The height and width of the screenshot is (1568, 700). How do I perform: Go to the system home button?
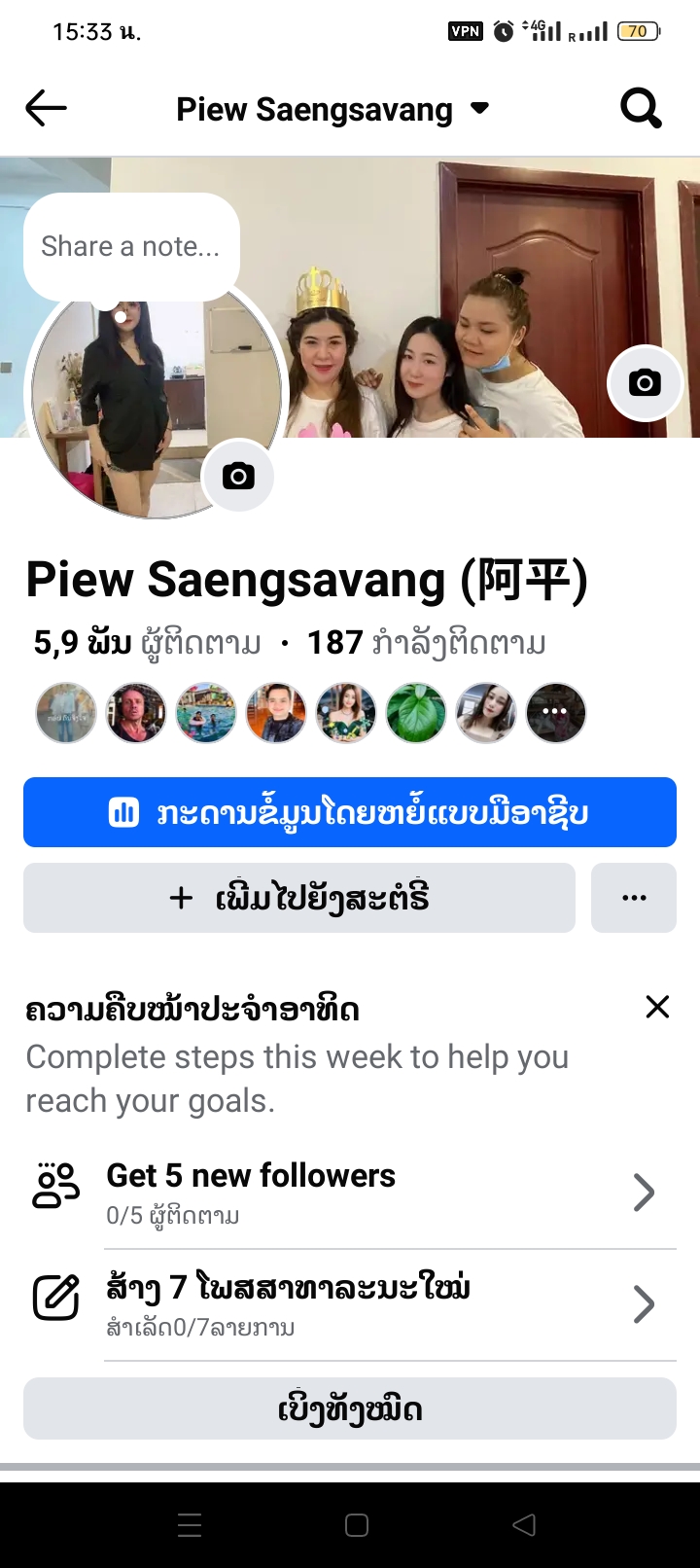coord(357,1524)
